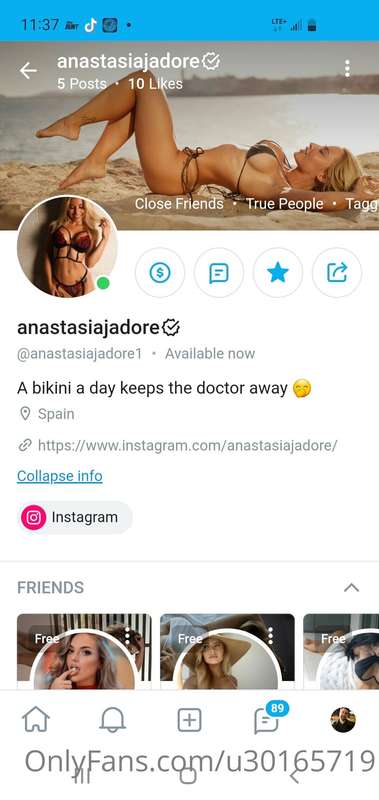379x800 pixels.
Task: Open the menu on the first friend card
Action: pos(127,636)
